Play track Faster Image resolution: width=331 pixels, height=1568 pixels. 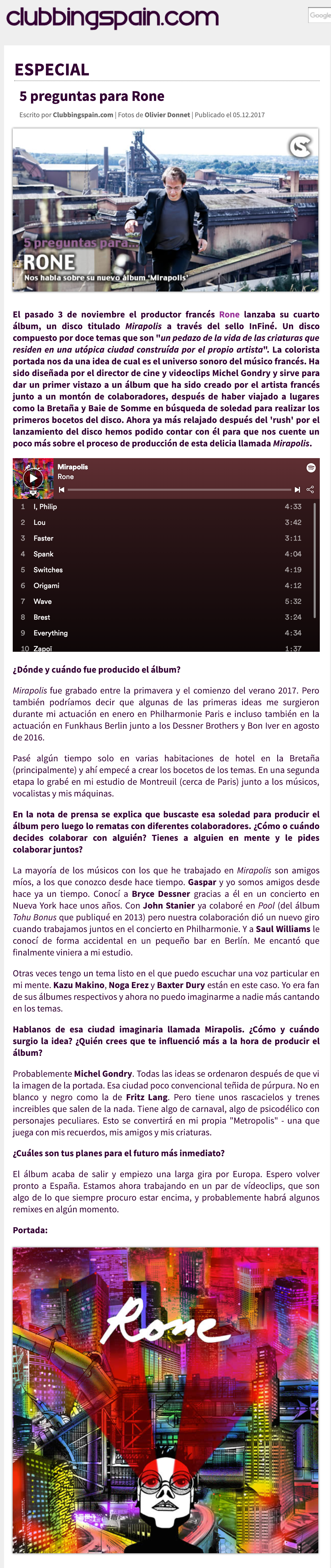pos(43,538)
